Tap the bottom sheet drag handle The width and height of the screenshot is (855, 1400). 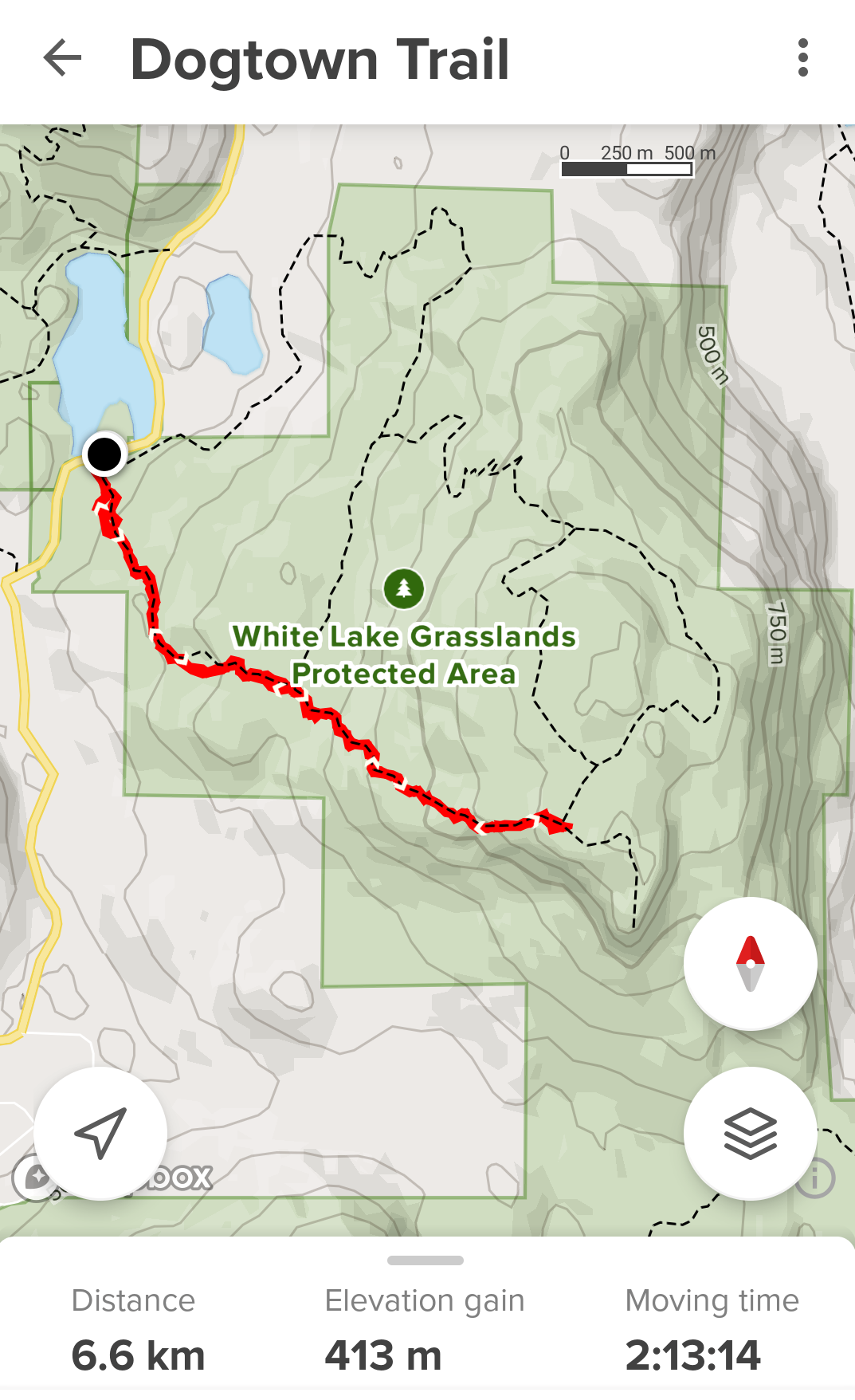tap(426, 1260)
